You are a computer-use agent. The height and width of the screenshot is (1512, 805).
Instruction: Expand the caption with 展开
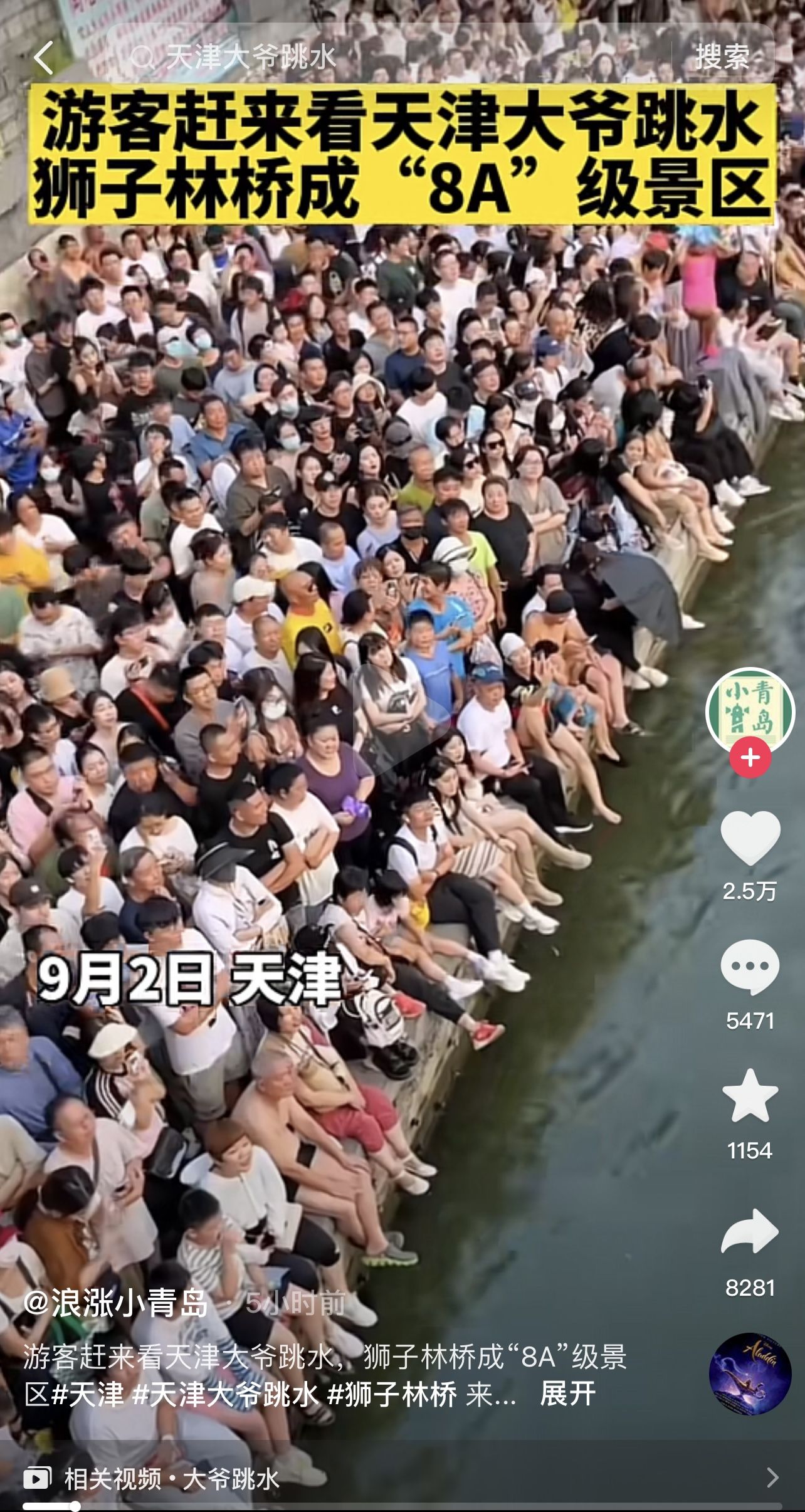click(x=567, y=1394)
